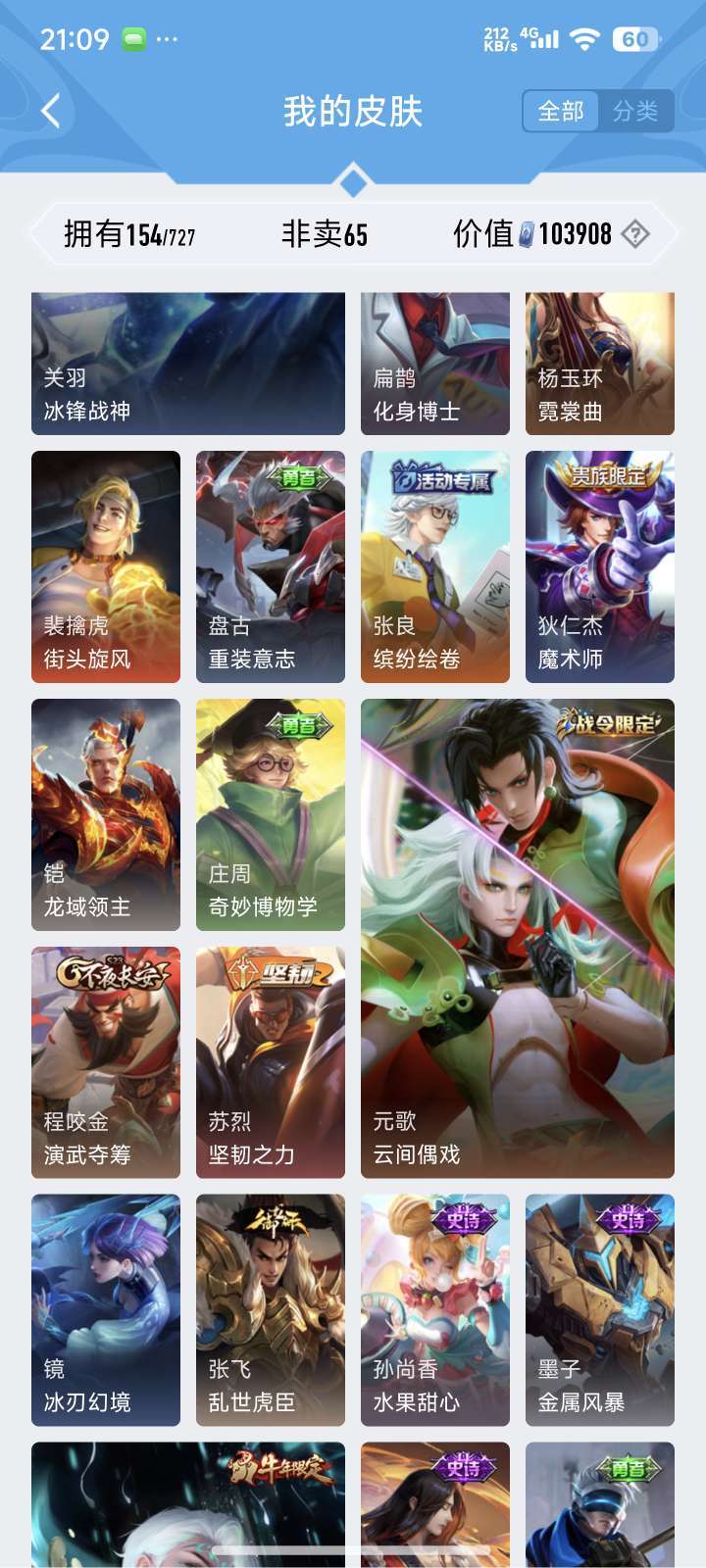Image resolution: width=706 pixels, height=1568 pixels.
Task: View 张良 缤纷绘卷 skin card
Action: pyautogui.click(x=435, y=566)
